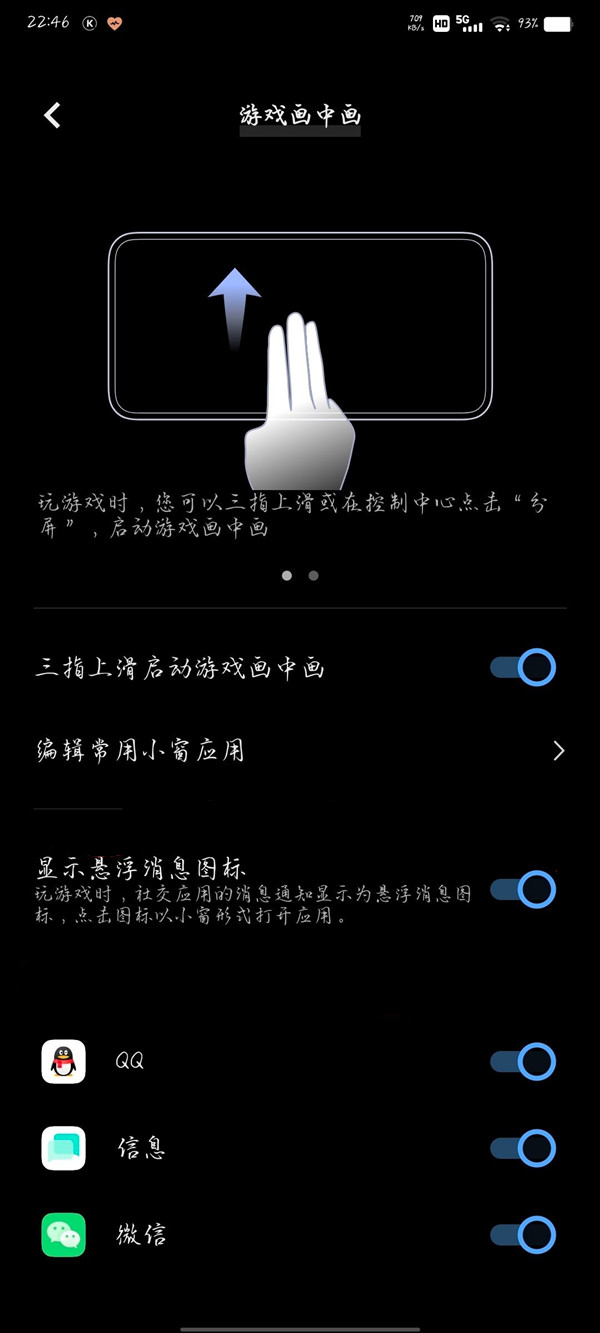Jump to the second tutorial page dot
Screen dimensions: 600x1333
pos(314,576)
